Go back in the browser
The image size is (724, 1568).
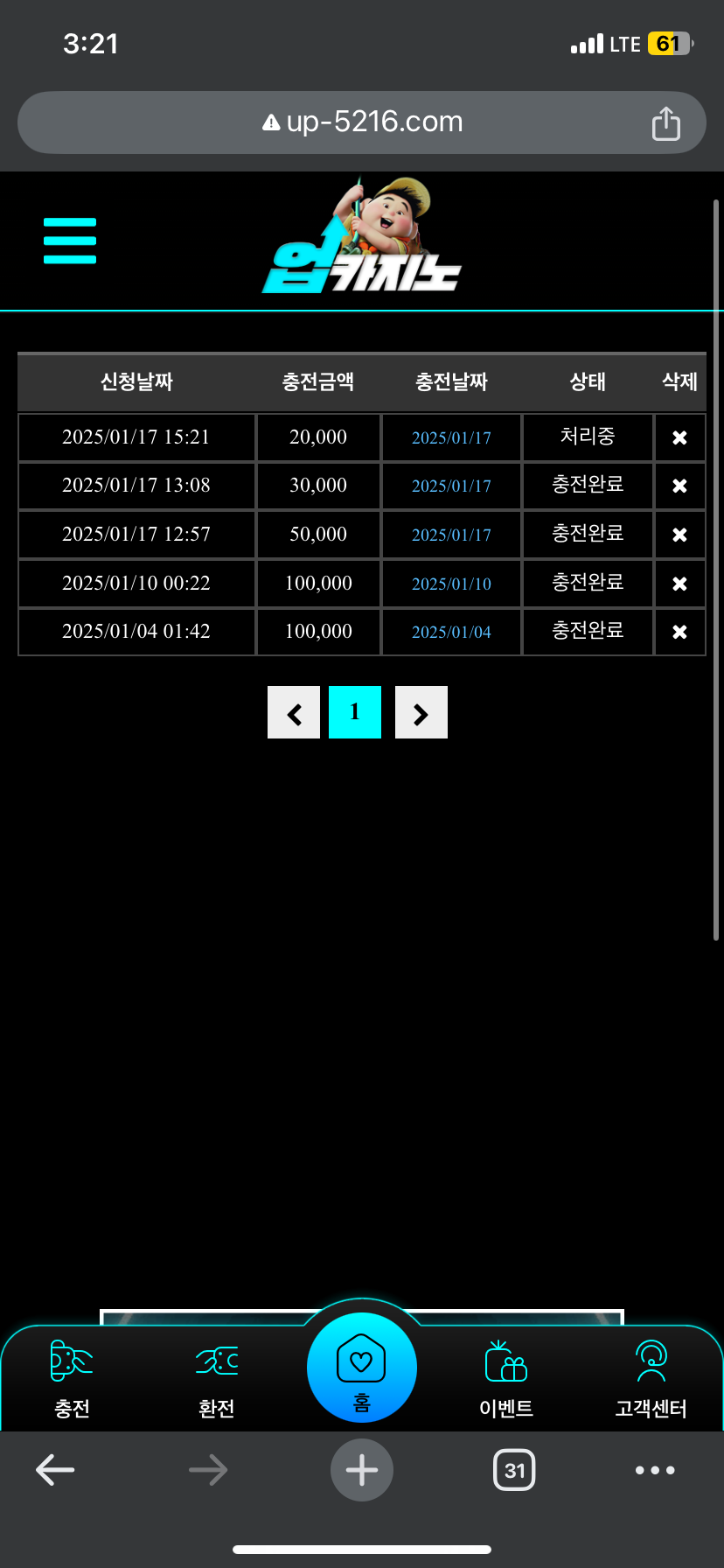pos(55,1470)
